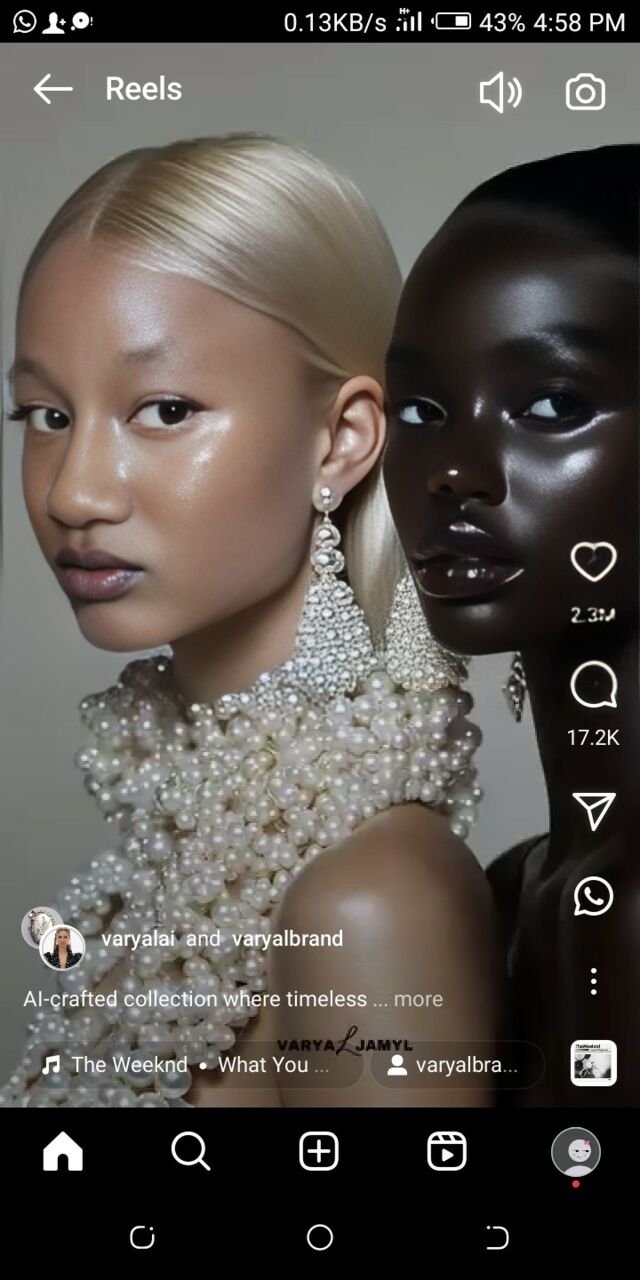View tagged account varyalbra chip
The image size is (640, 1280).
coord(455,1065)
